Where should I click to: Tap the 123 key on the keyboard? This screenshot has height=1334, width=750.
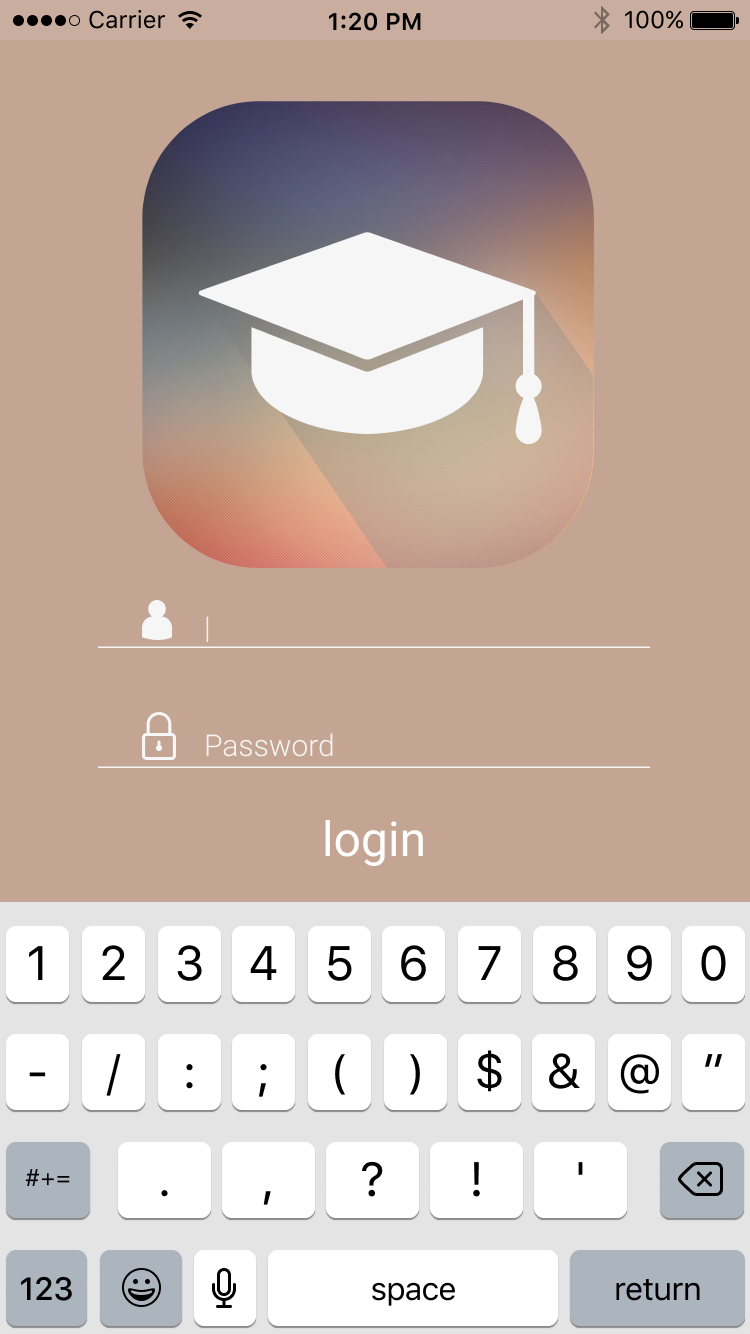(x=46, y=1288)
